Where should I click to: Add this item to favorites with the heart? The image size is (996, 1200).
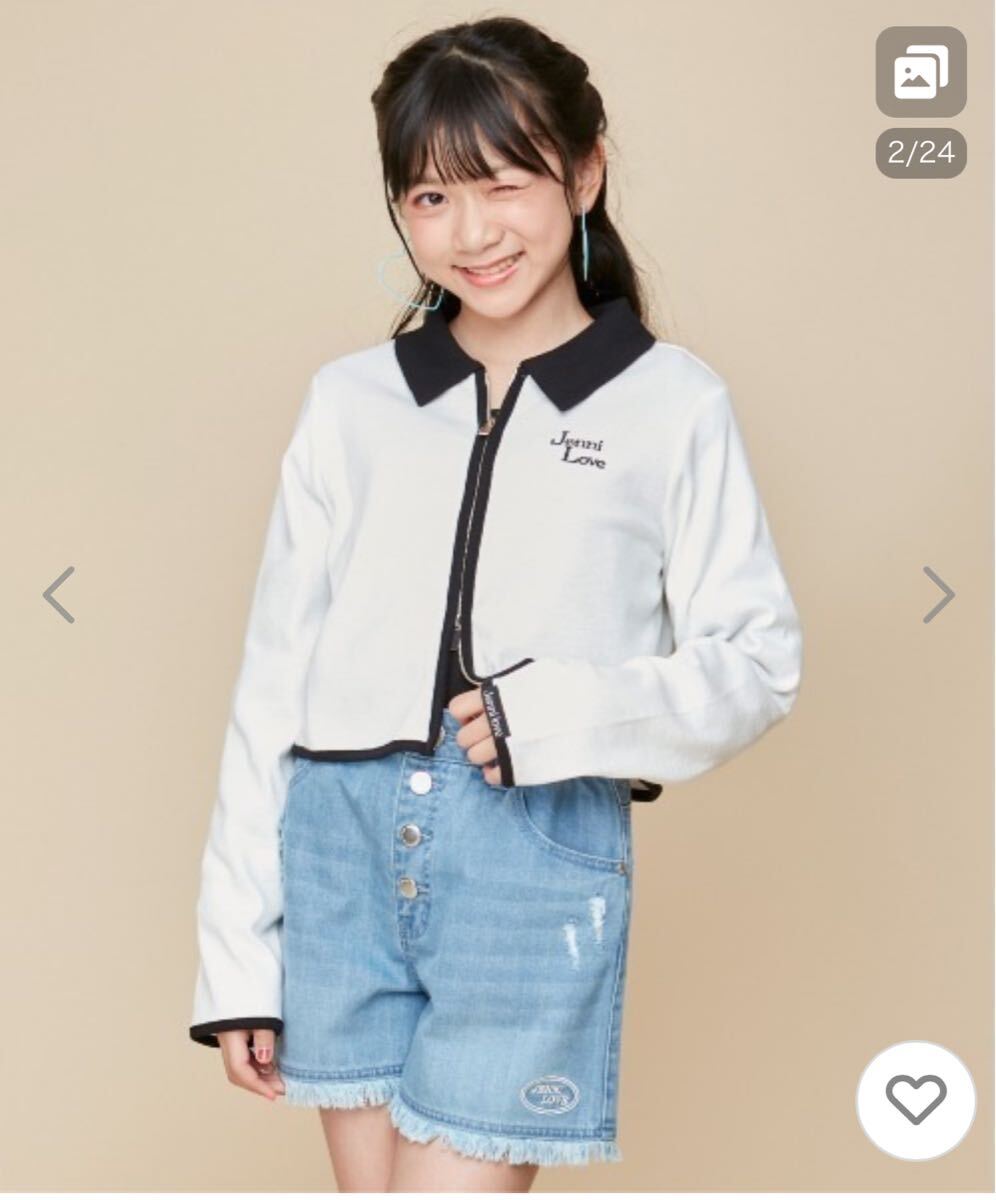point(915,1100)
